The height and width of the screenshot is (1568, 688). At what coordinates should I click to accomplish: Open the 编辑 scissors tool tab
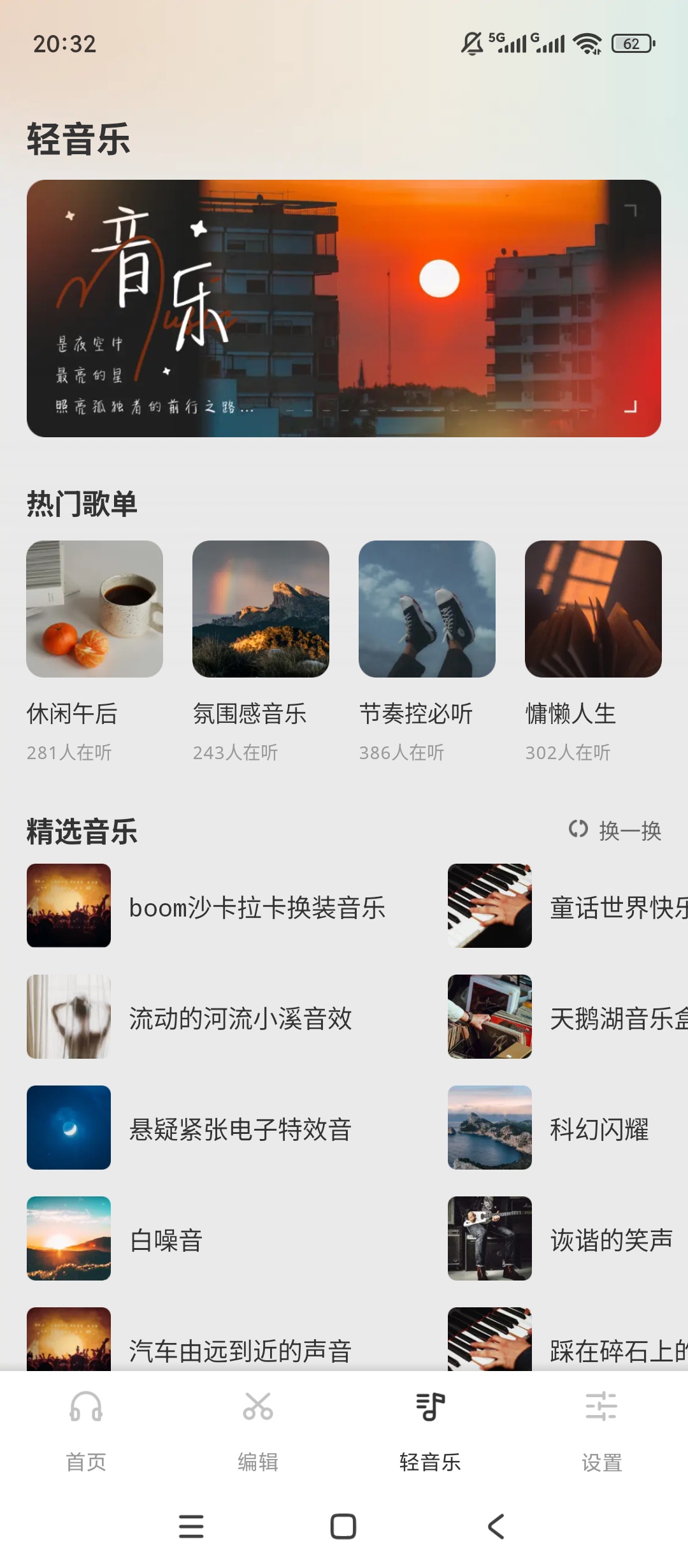[258, 1411]
